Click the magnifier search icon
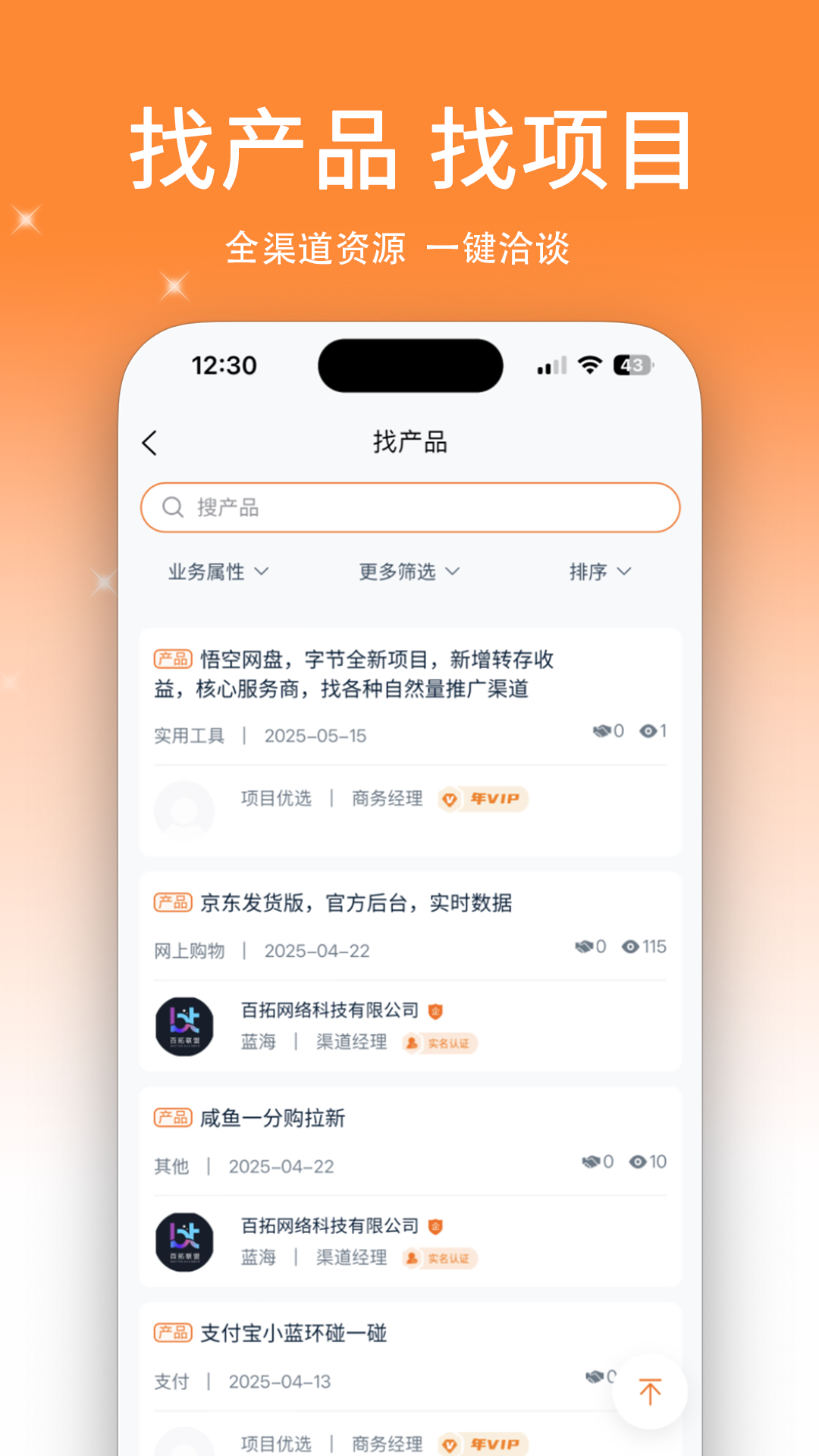The height and width of the screenshot is (1456, 819). [x=173, y=507]
